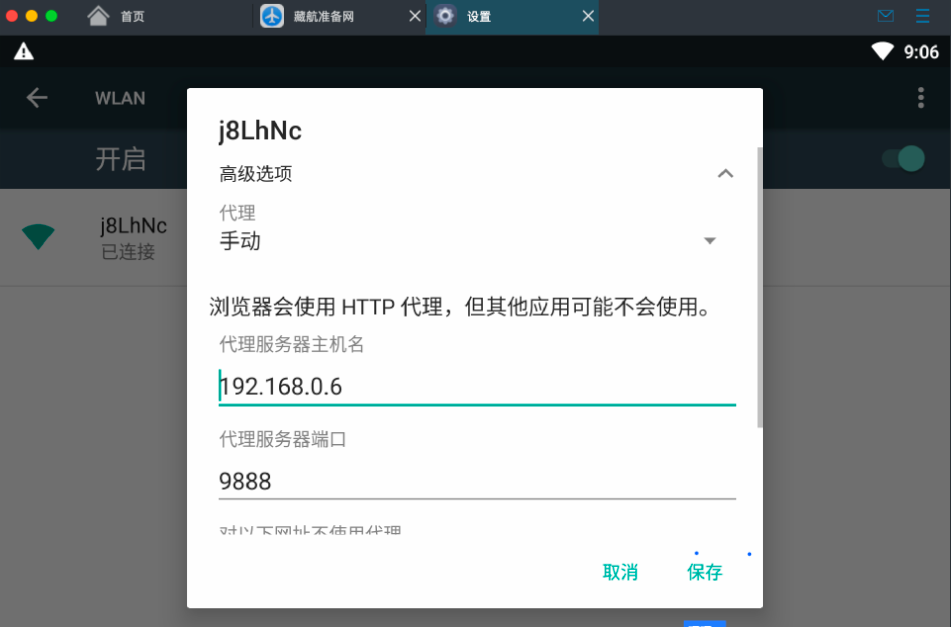
Task: Close the 藏航准备网 tab
Action: (x=415, y=17)
